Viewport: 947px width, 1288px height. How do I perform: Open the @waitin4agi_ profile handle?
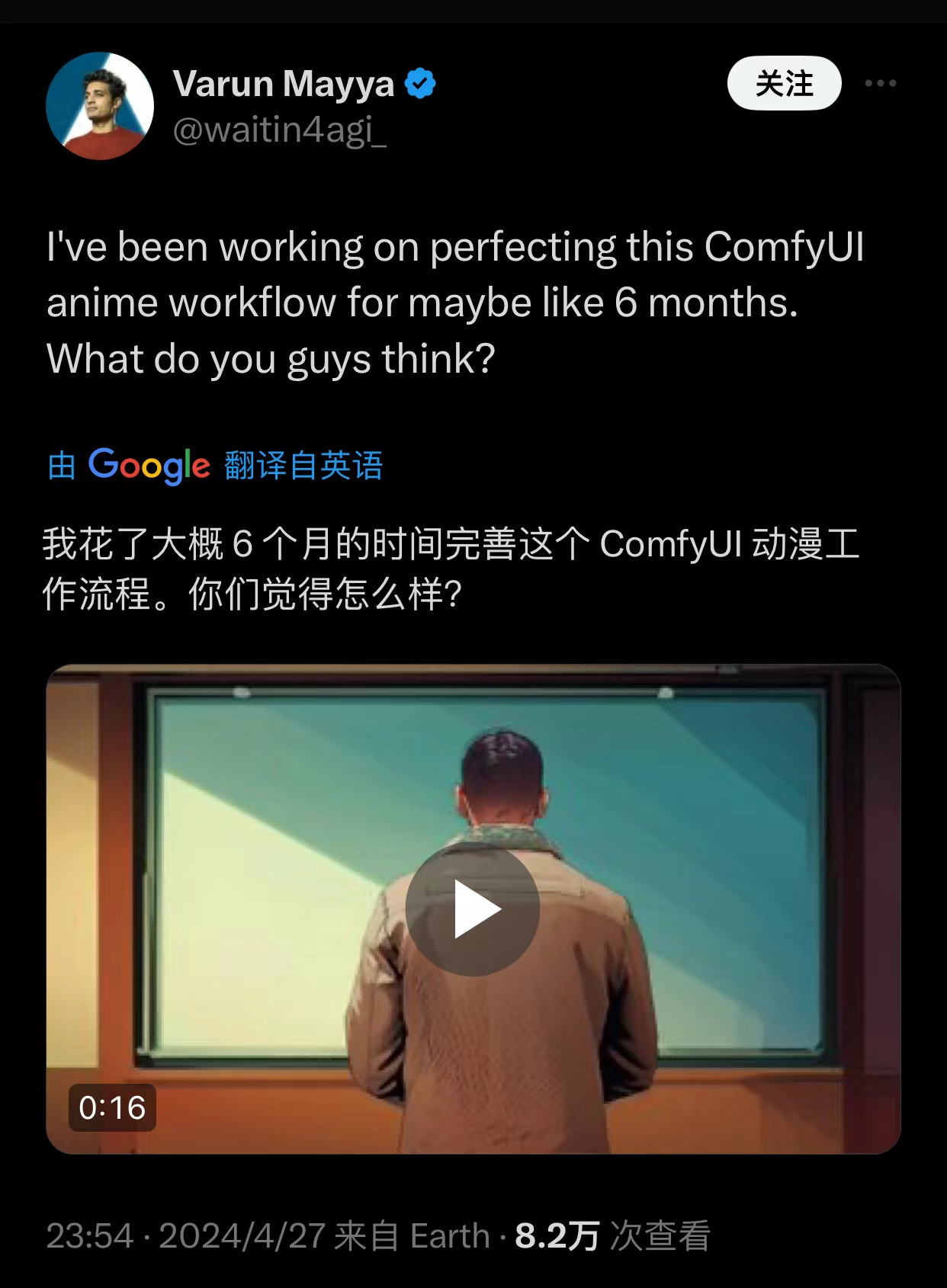pyautogui.click(x=280, y=130)
